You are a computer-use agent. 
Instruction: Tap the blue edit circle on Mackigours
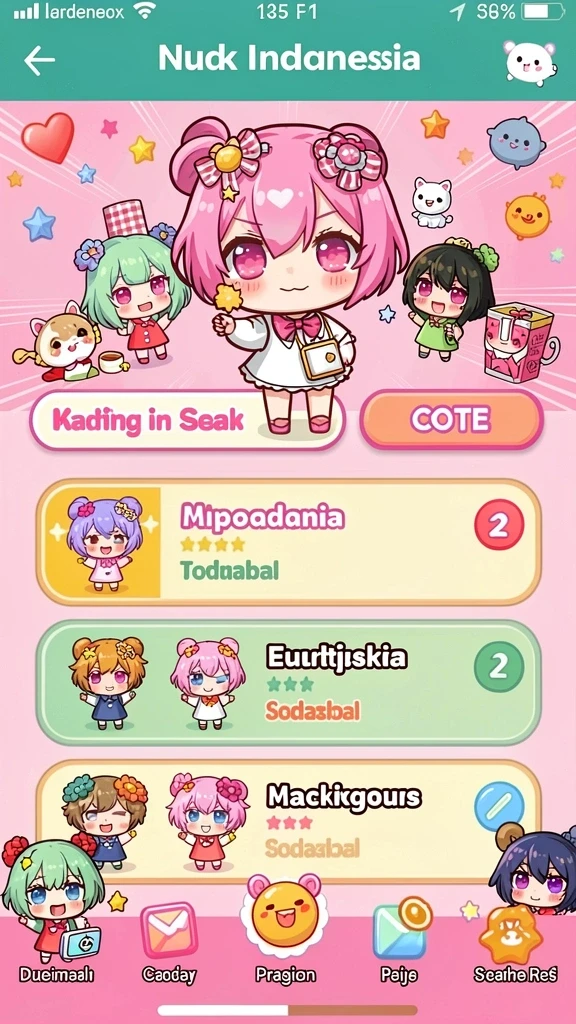click(x=499, y=807)
